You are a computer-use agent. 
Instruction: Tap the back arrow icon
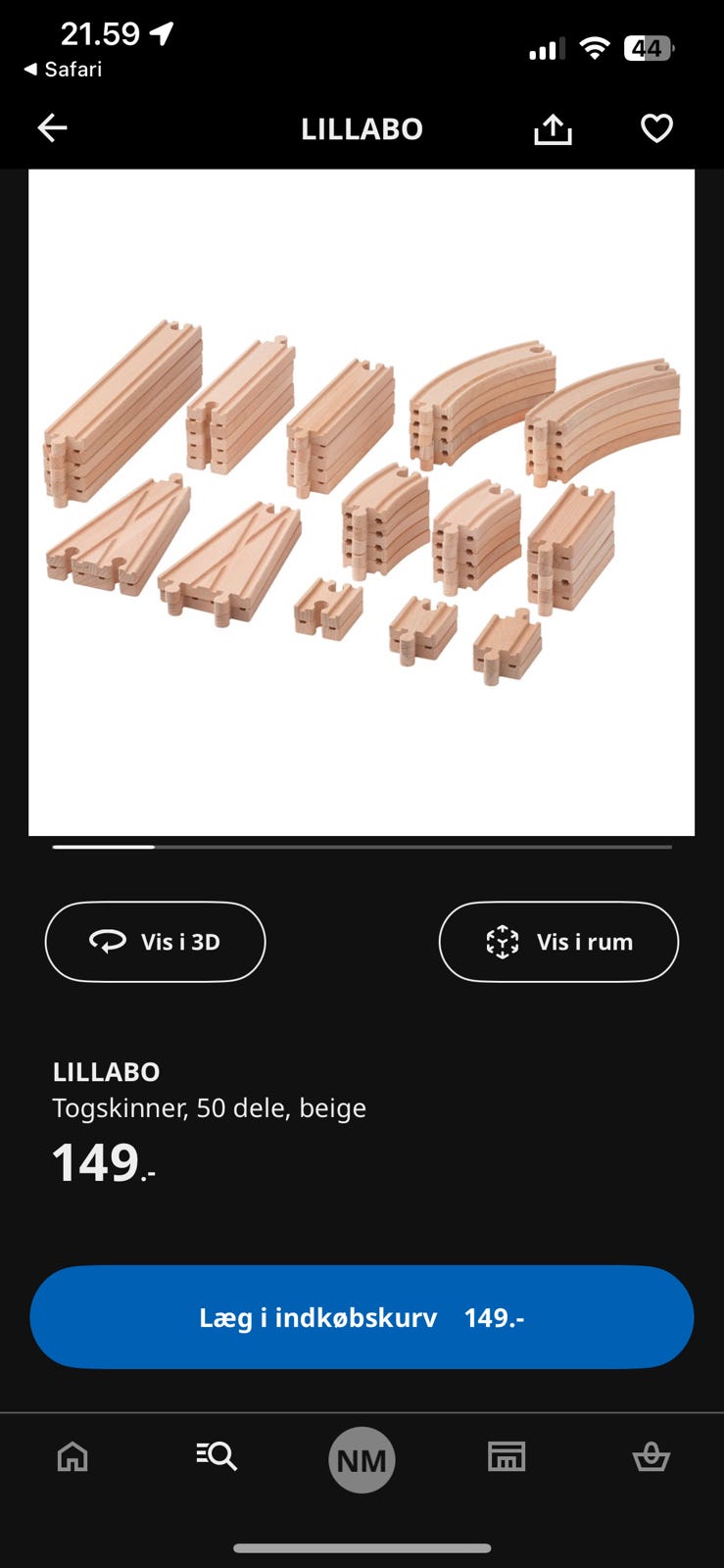click(52, 128)
